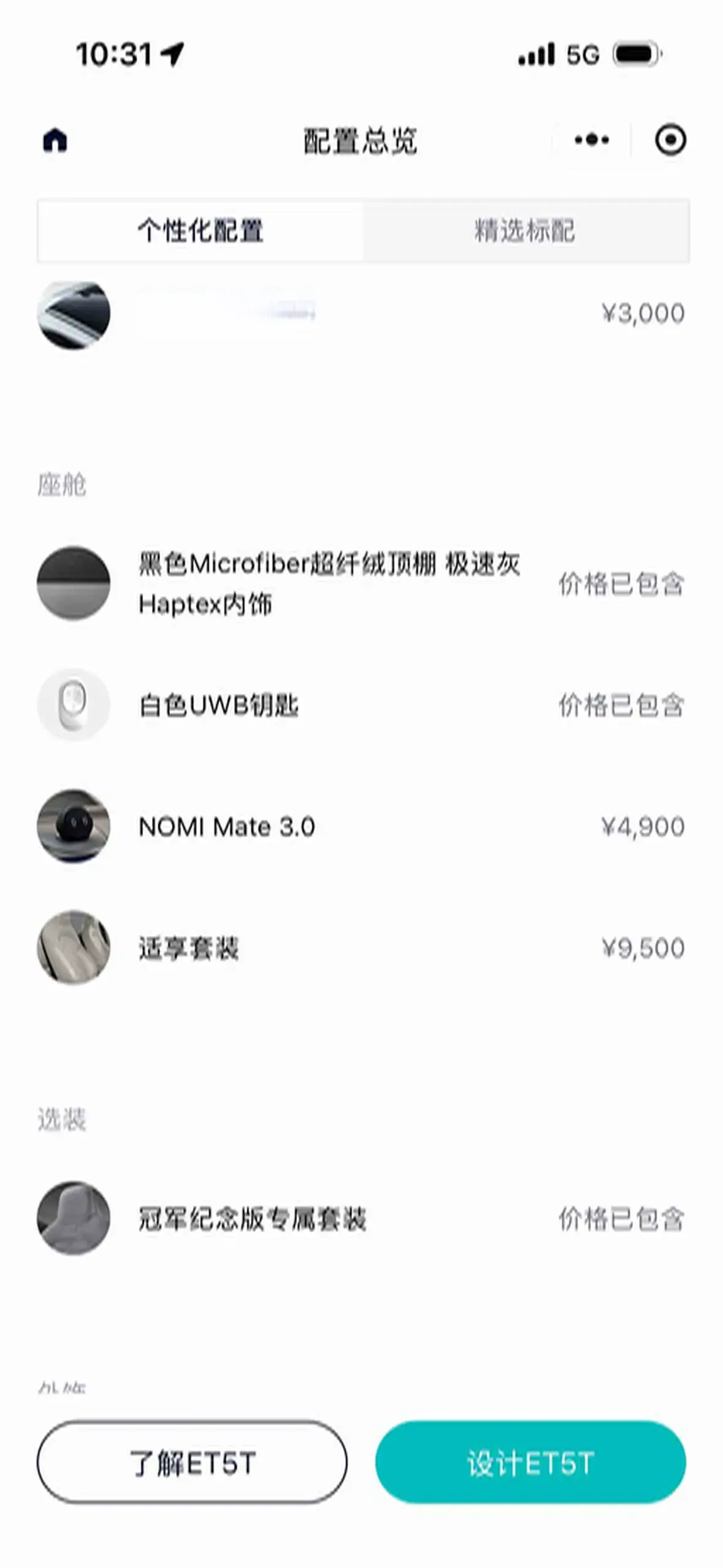Select the 个性化配置 tab
The width and height of the screenshot is (723, 1568).
click(201, 231)
